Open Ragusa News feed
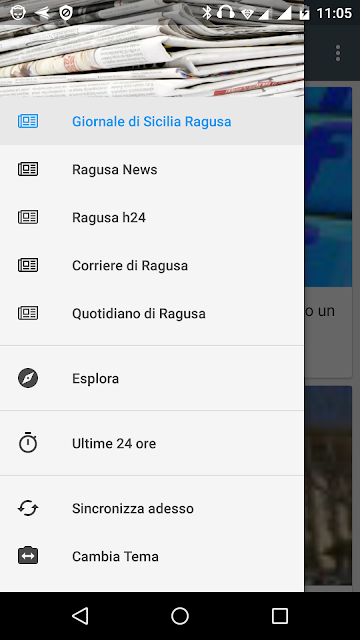The image size is (360, 640). pyautogui.click(x=152, y=169)
